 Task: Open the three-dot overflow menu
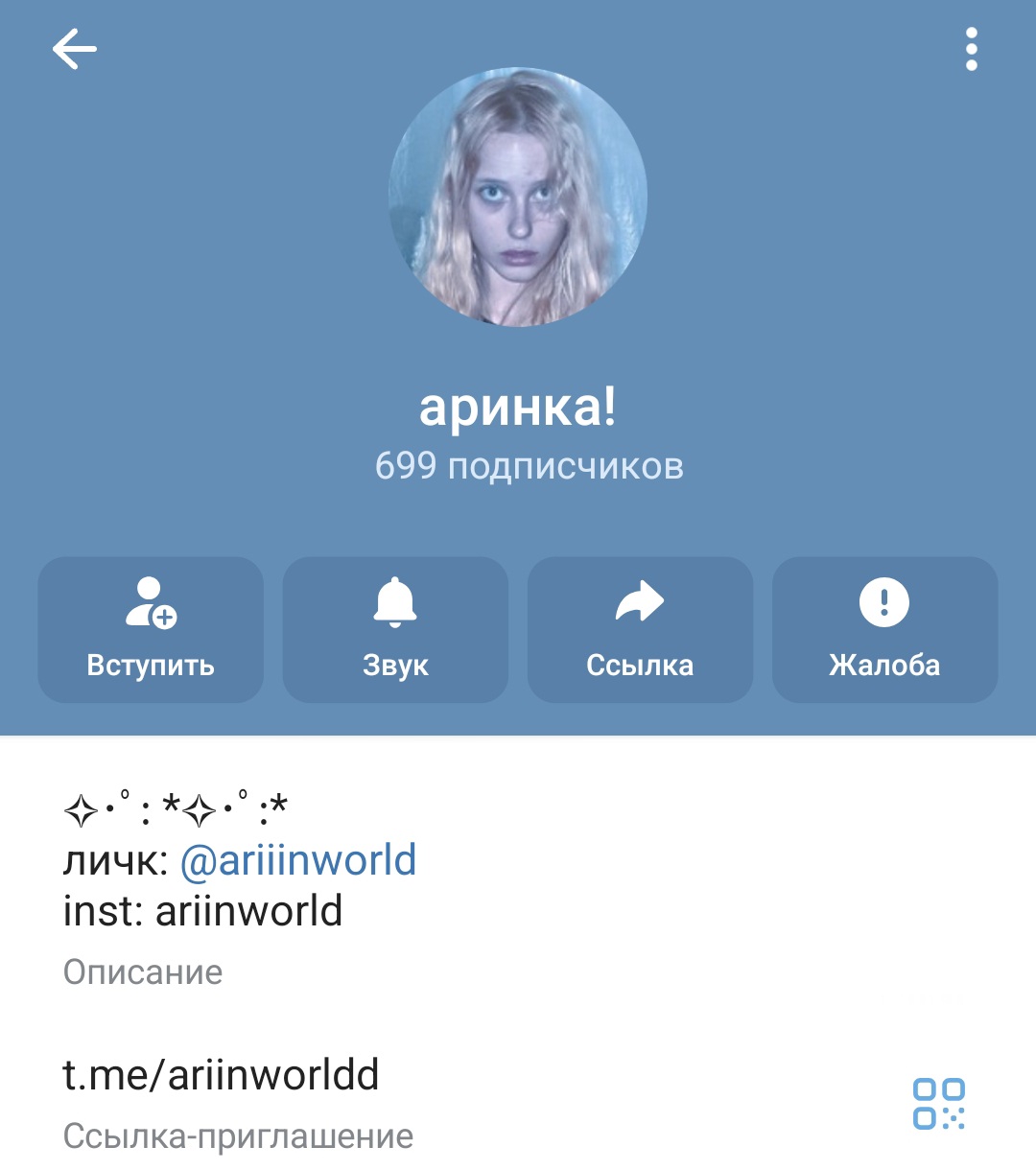(971, 49)
